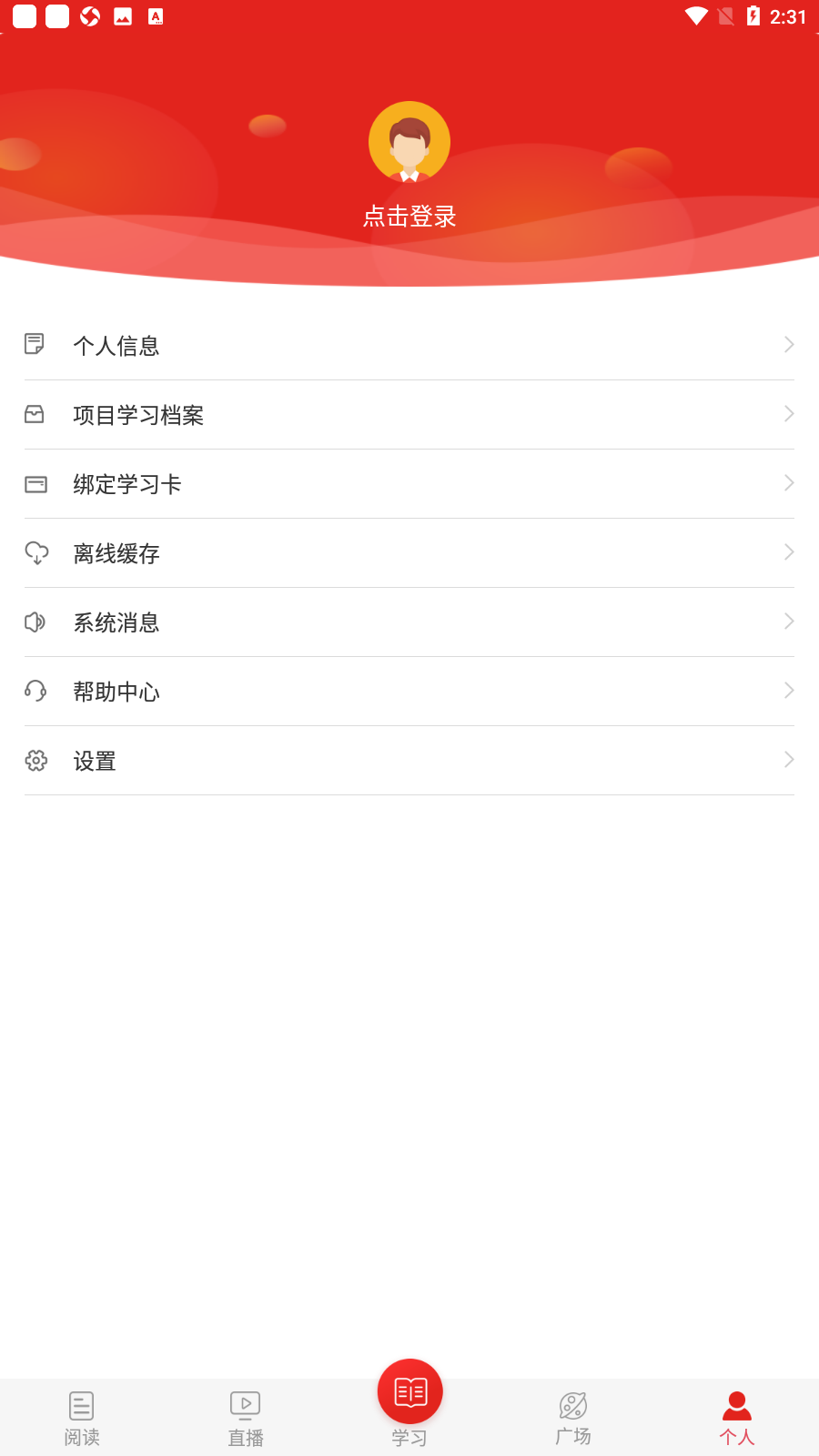Switch to the 阅读 reading tab

point(82,1419)
